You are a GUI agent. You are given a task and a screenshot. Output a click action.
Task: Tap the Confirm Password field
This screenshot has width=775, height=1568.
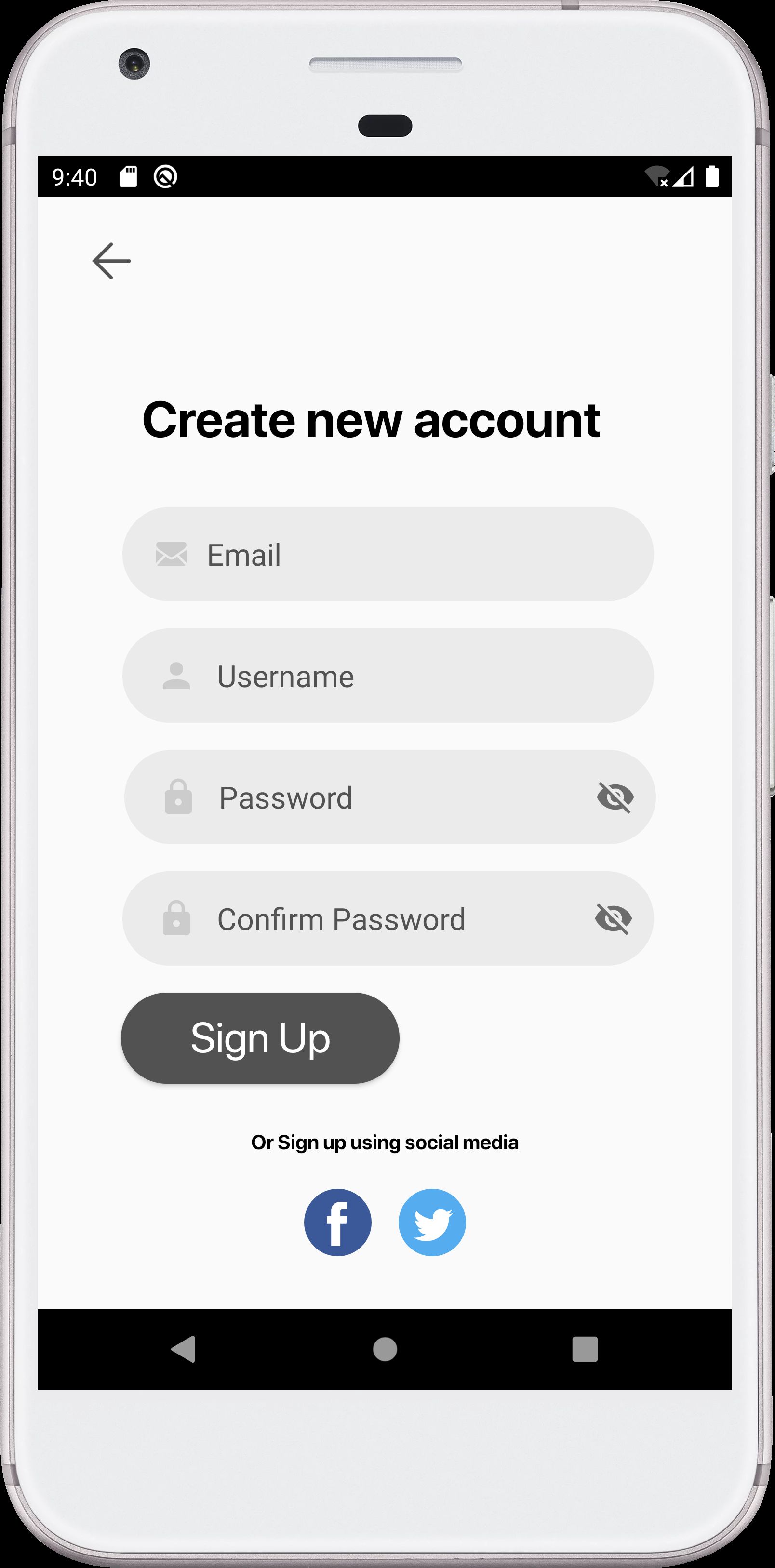[388, 918]
